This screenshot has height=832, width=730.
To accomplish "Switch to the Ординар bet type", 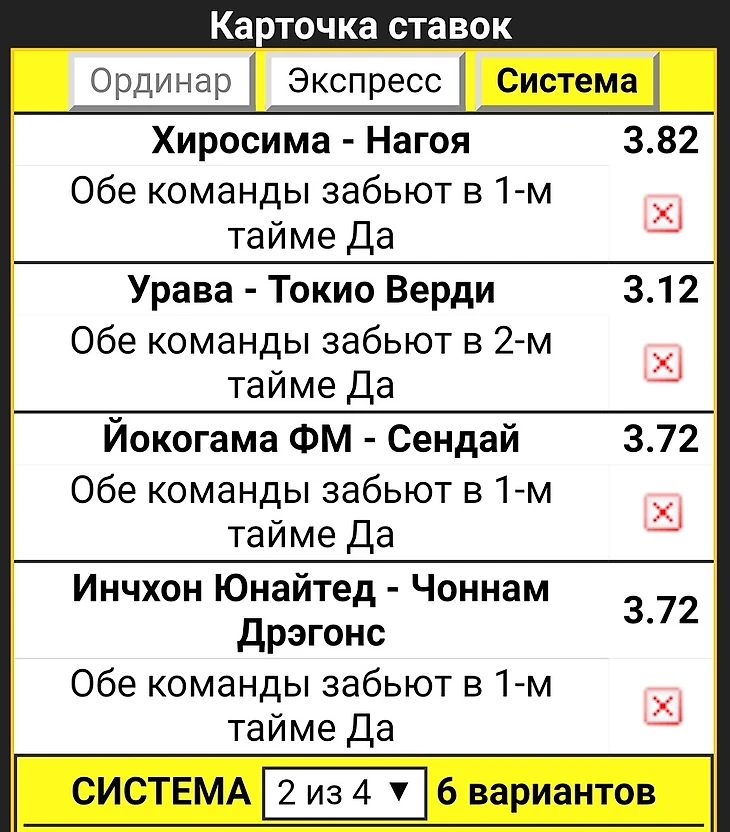I will coord(160,82).
